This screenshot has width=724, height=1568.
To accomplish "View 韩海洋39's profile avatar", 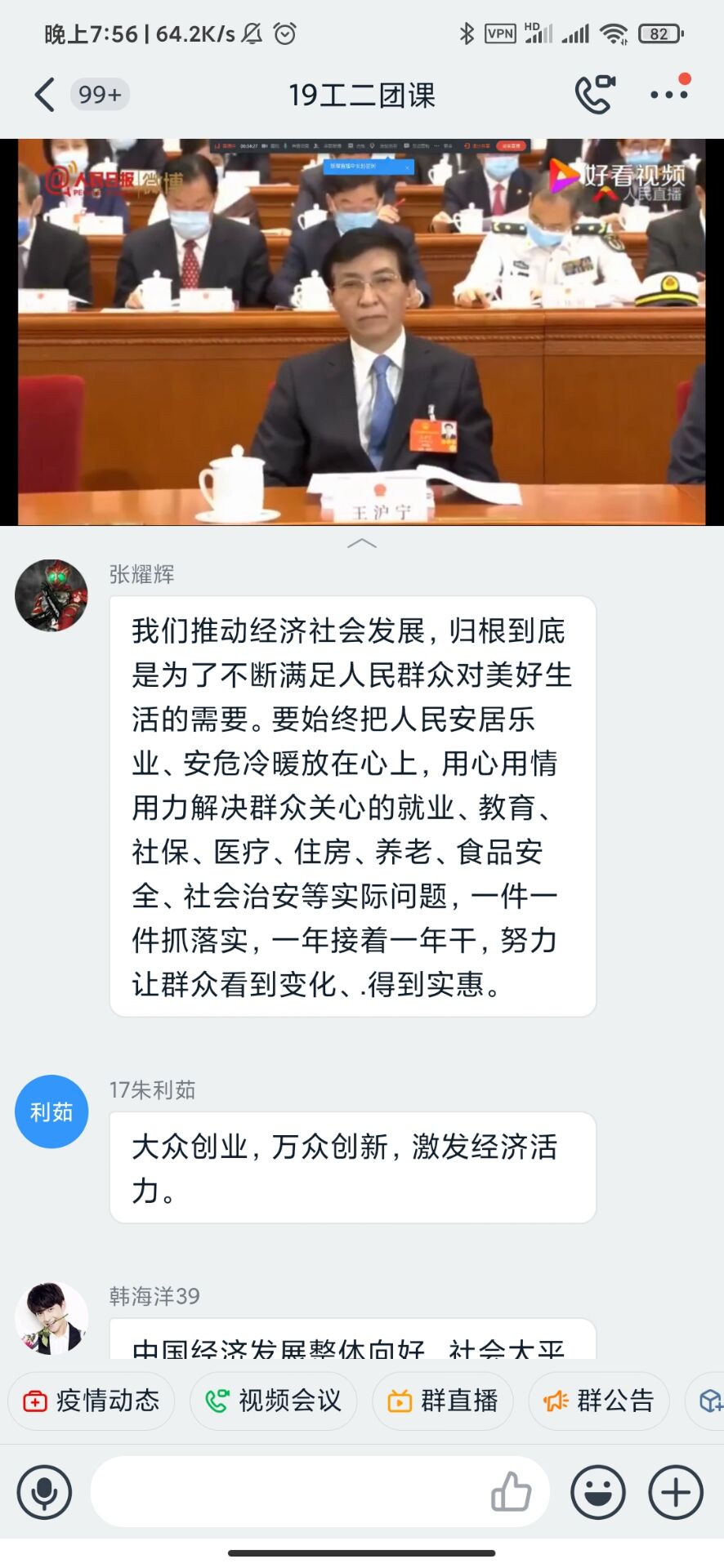I will [x=51, y=1317].
